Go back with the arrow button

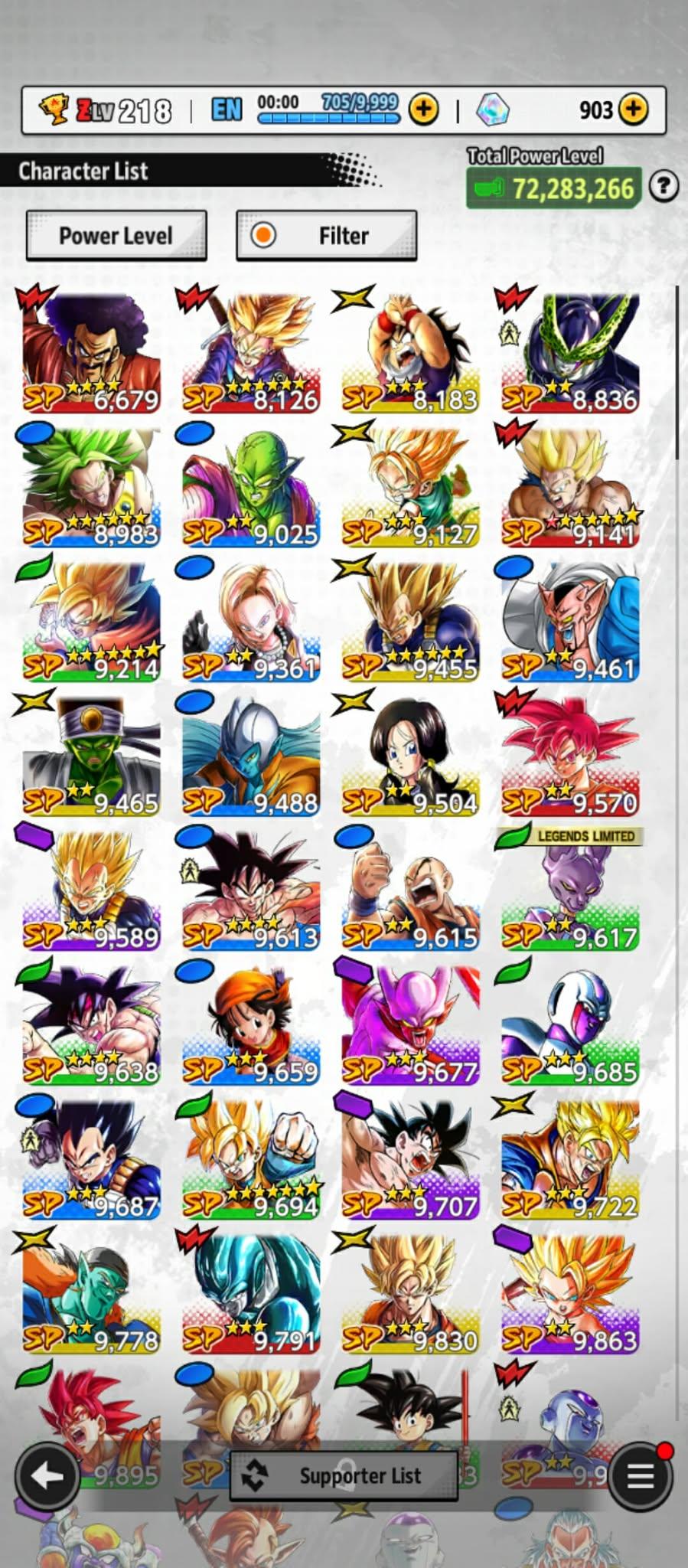pos(47,1475)
